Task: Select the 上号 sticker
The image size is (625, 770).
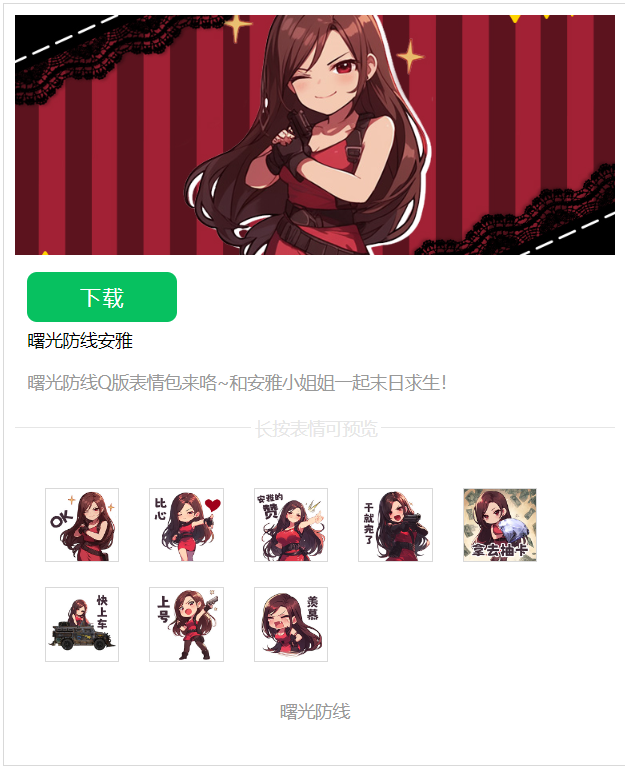Action: click(186, 624)
